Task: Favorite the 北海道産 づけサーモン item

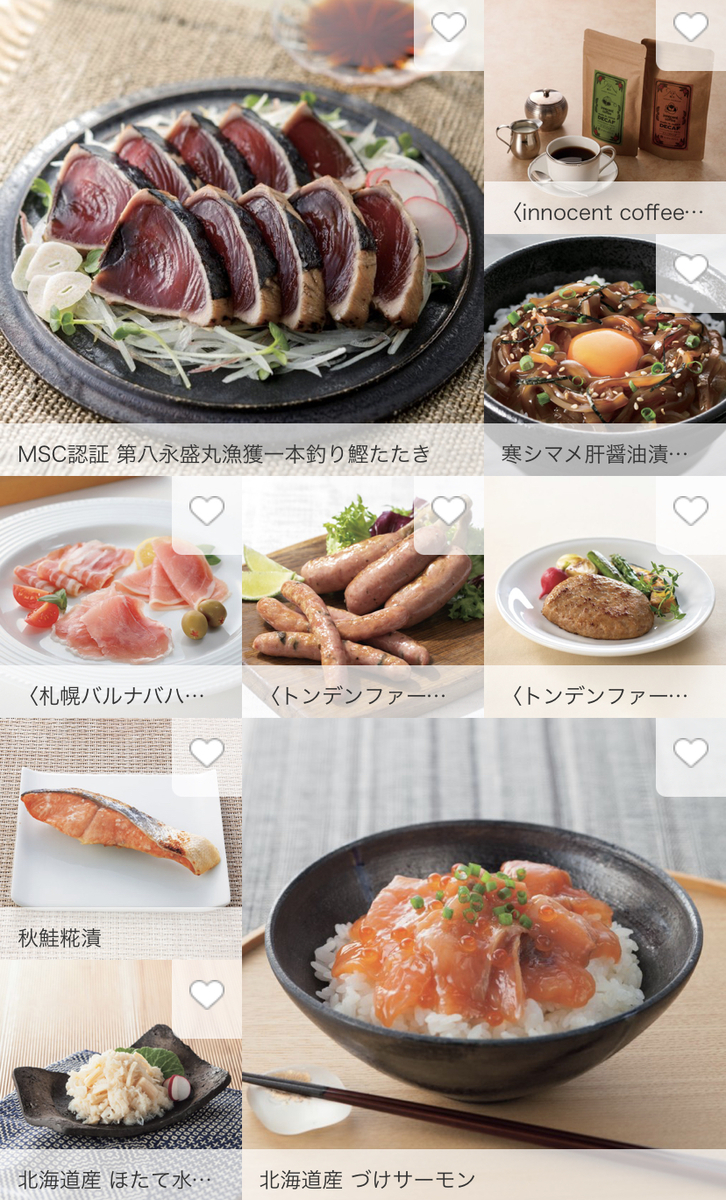Action: pos(690,753)
